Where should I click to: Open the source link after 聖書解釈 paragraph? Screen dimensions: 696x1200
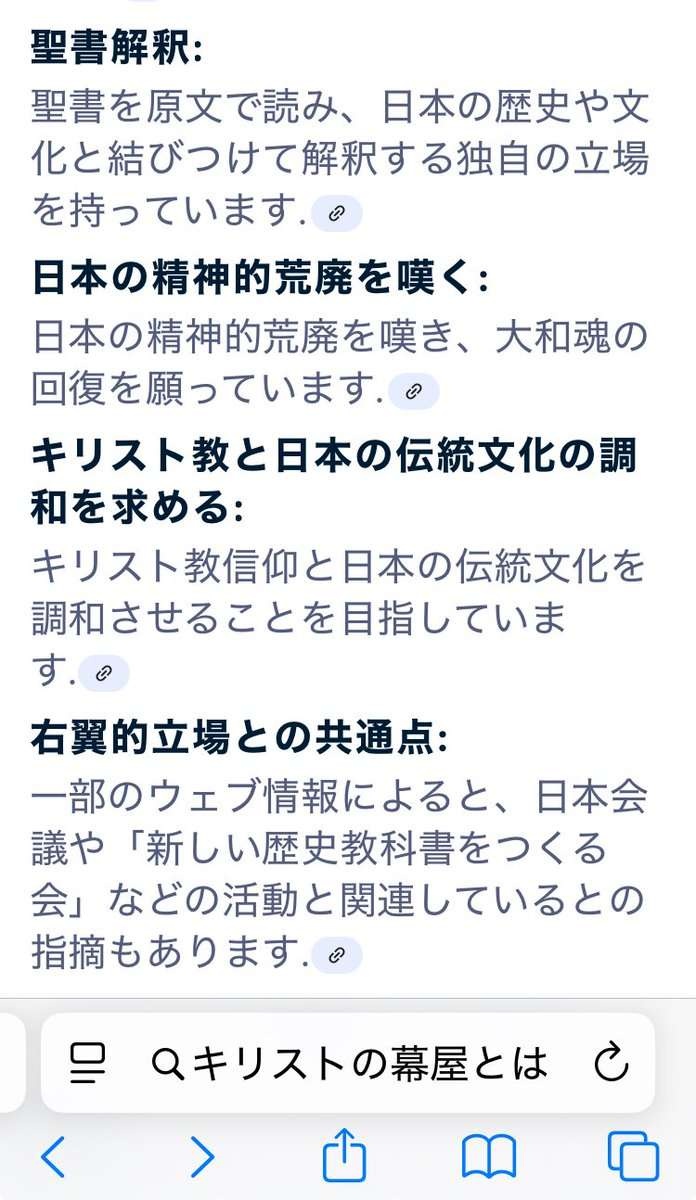pos(336,213)
